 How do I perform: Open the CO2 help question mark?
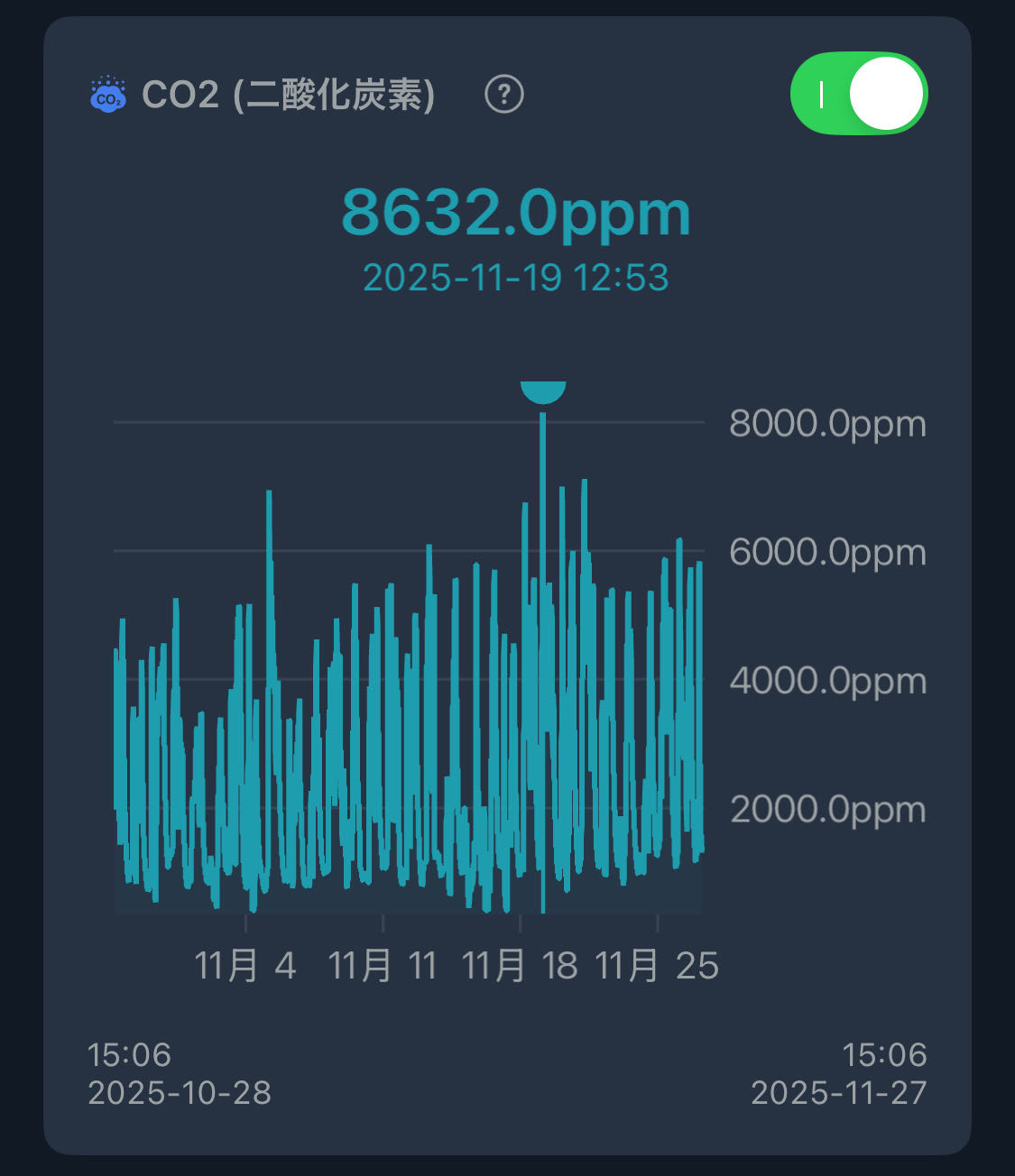point(504,94)
